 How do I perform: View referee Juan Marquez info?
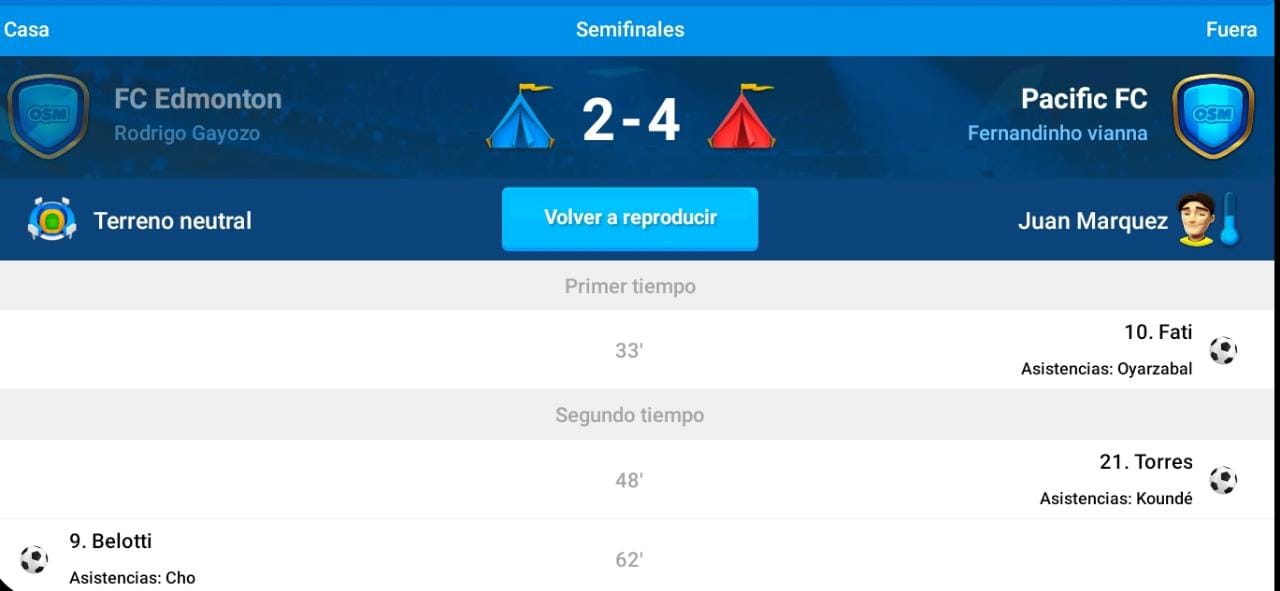click(1092, 221)
